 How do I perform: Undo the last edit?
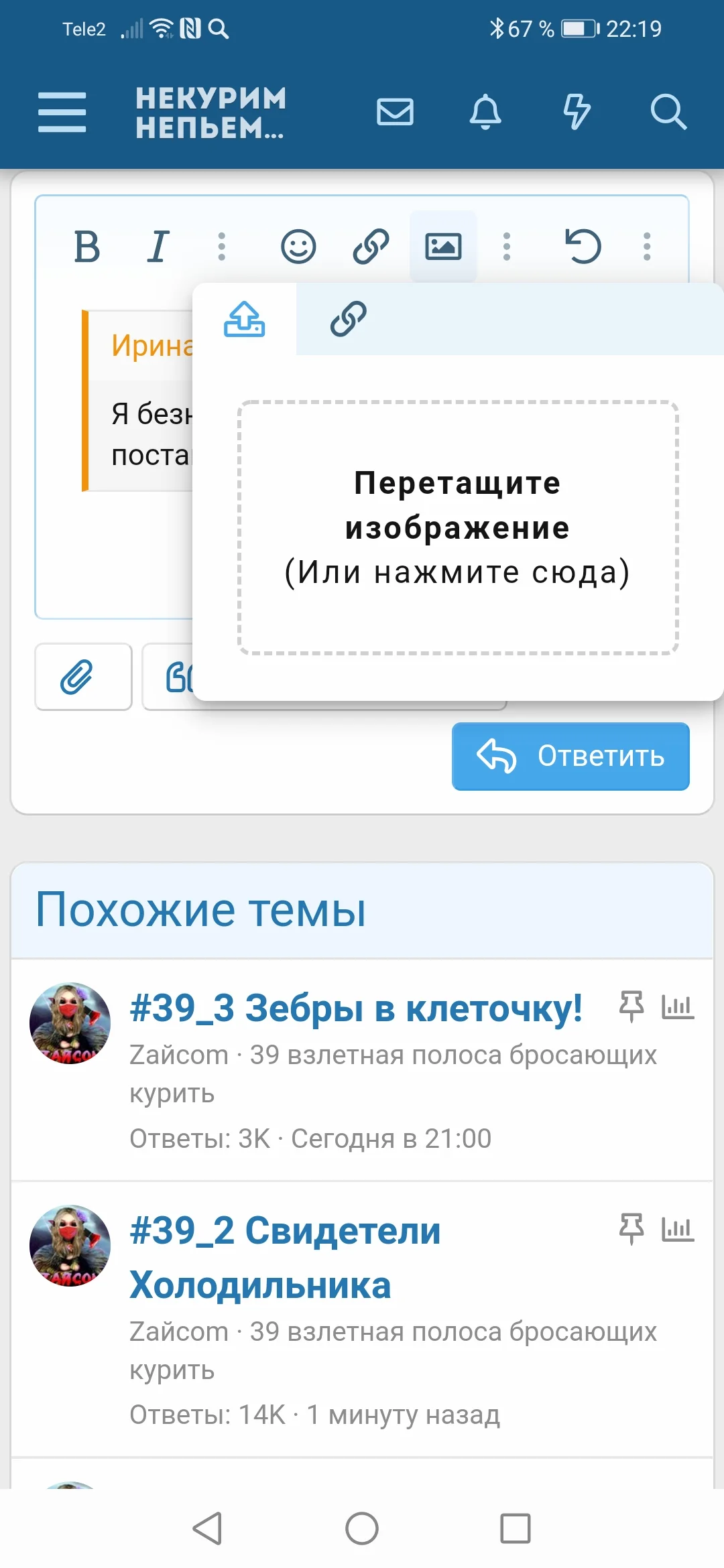pos(583,246)
